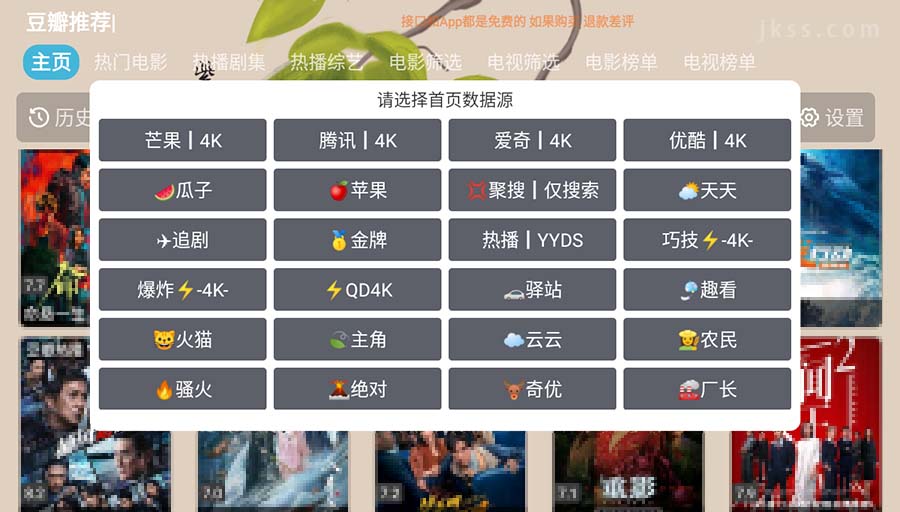900x512 pixels.
Task: Select the 农民 source
Action: point(707,339)
